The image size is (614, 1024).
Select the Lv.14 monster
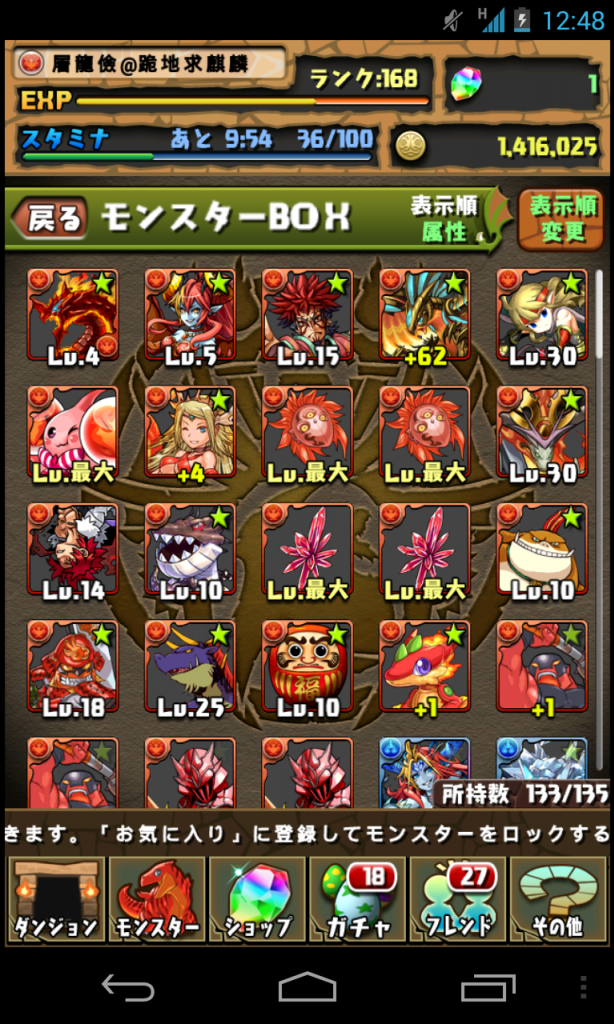pyautogui.click(x=73, y=549)
